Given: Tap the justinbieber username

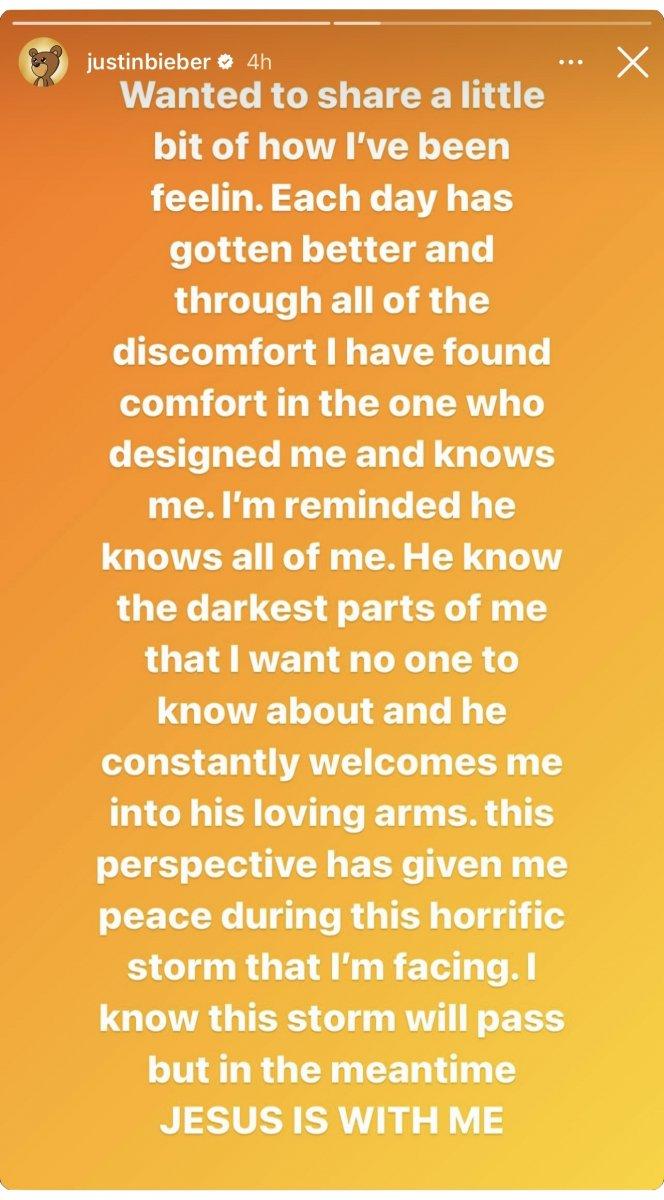Looking at the screenshot, I should (x=148, y=62).
